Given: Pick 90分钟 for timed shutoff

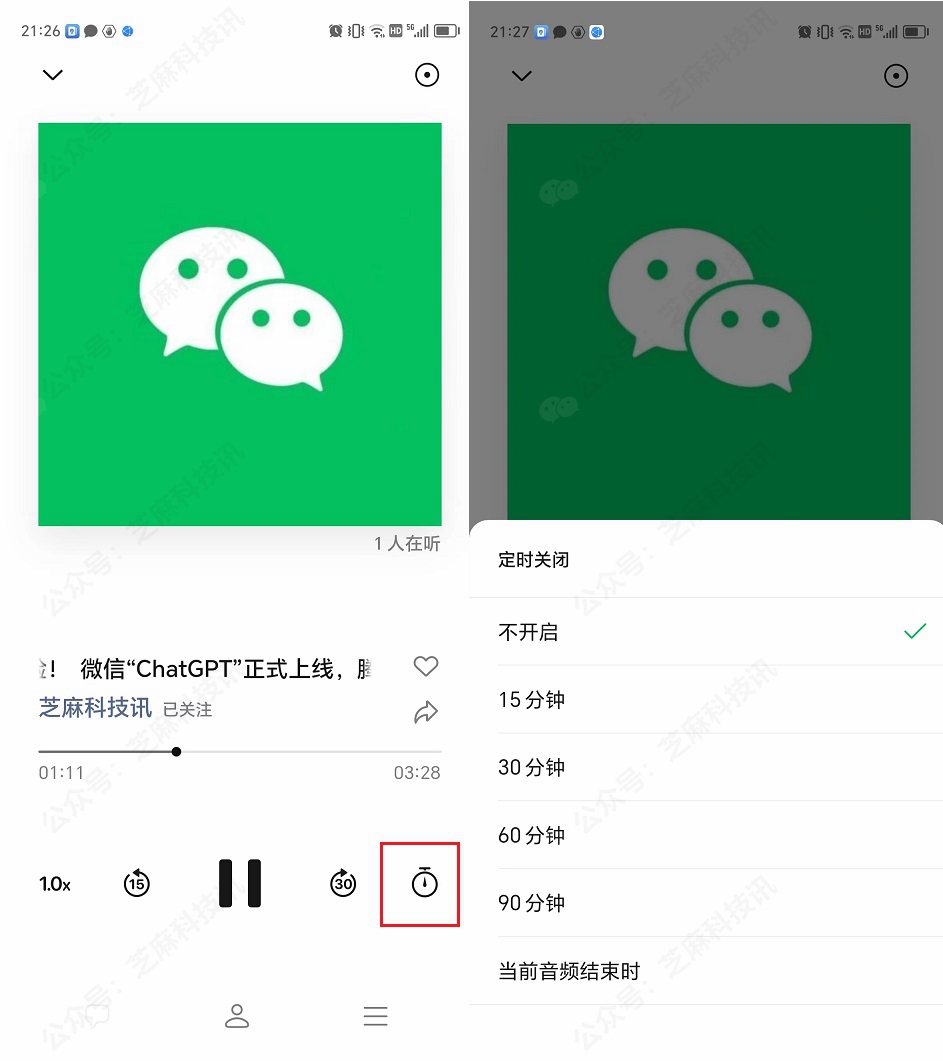Looking at the screenshot, I should pos(705,903).
